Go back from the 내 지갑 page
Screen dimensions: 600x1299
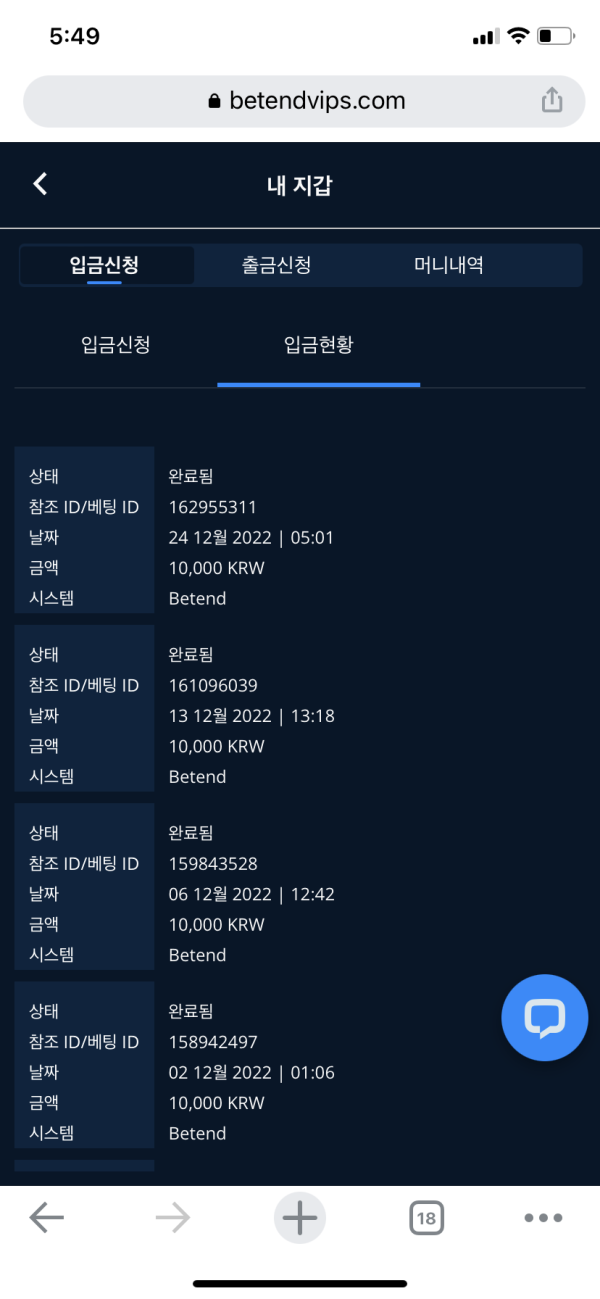pyautogui.click(x=40, y=184)
